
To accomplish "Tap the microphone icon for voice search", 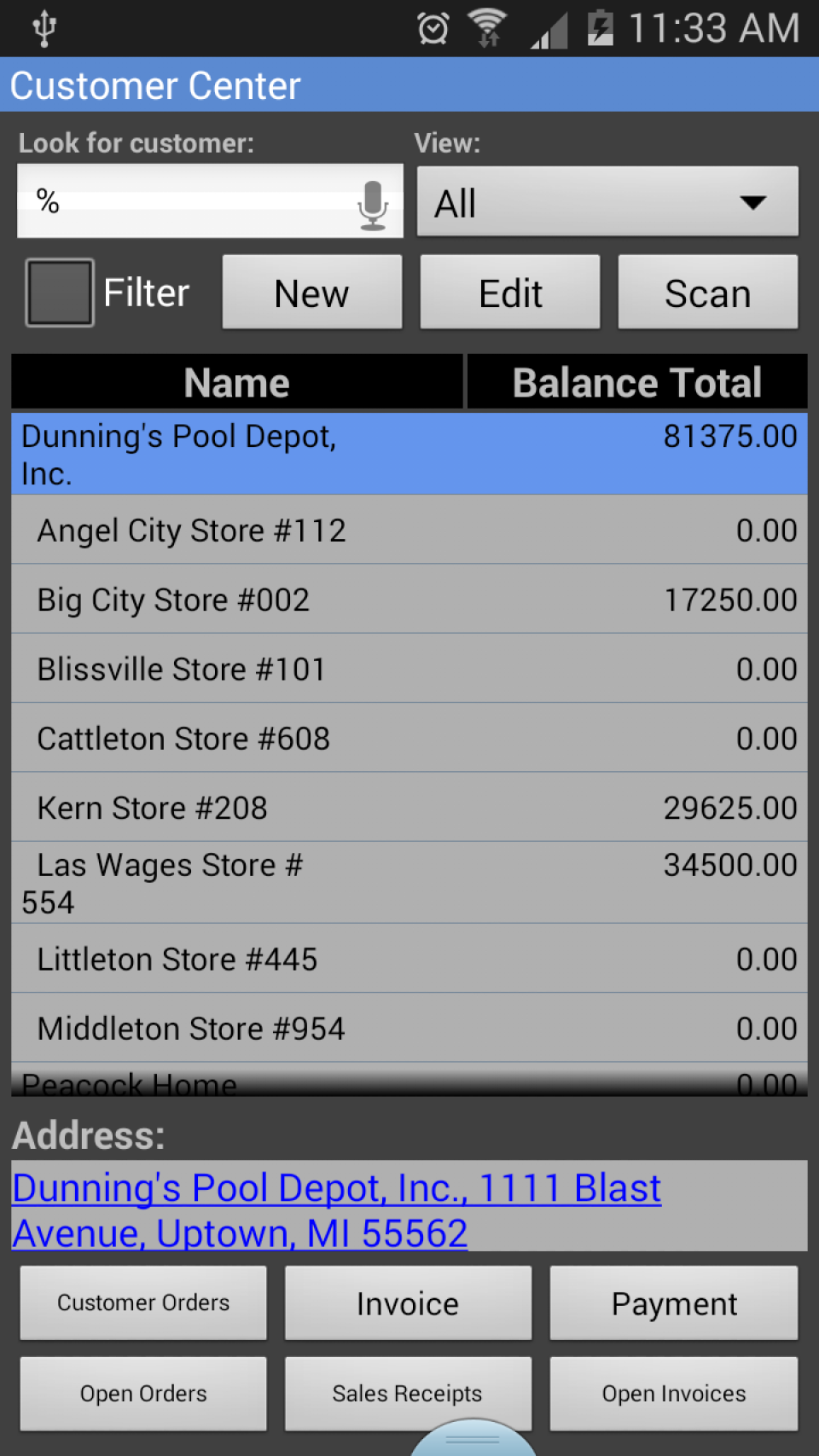I will click(x=373, y=205).
